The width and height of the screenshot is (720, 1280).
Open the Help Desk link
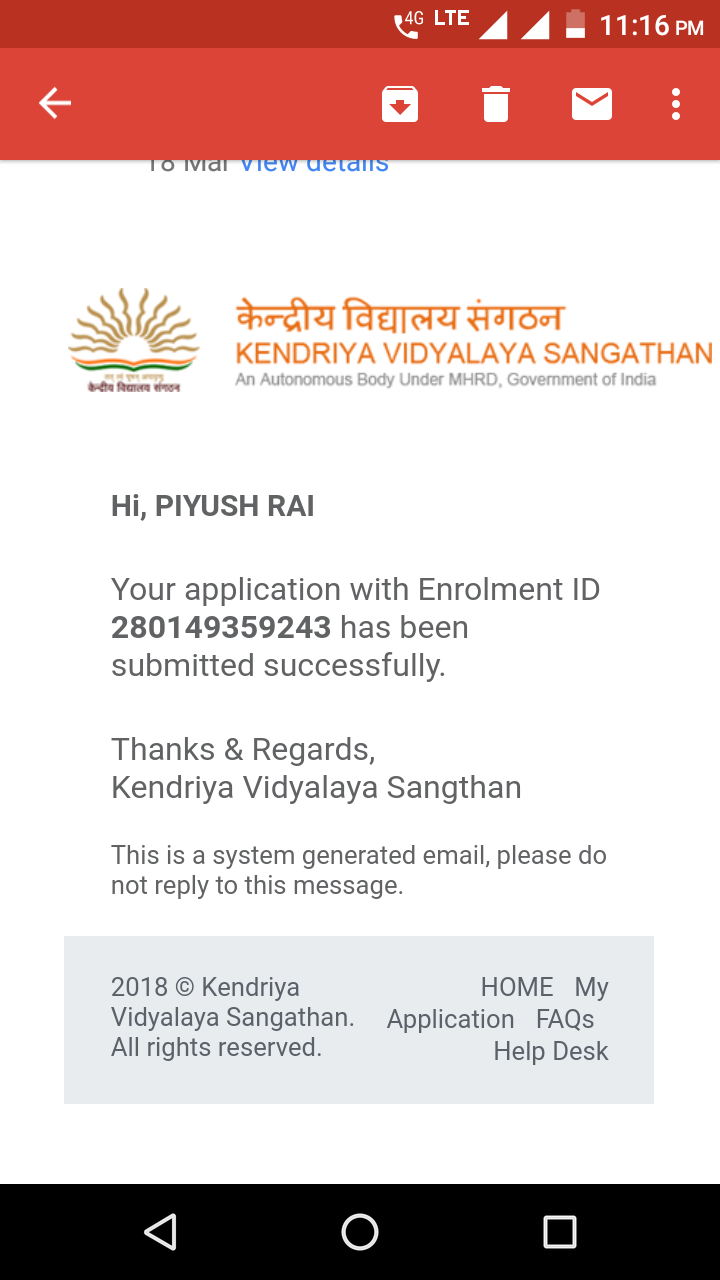(x=551, y=1051)
